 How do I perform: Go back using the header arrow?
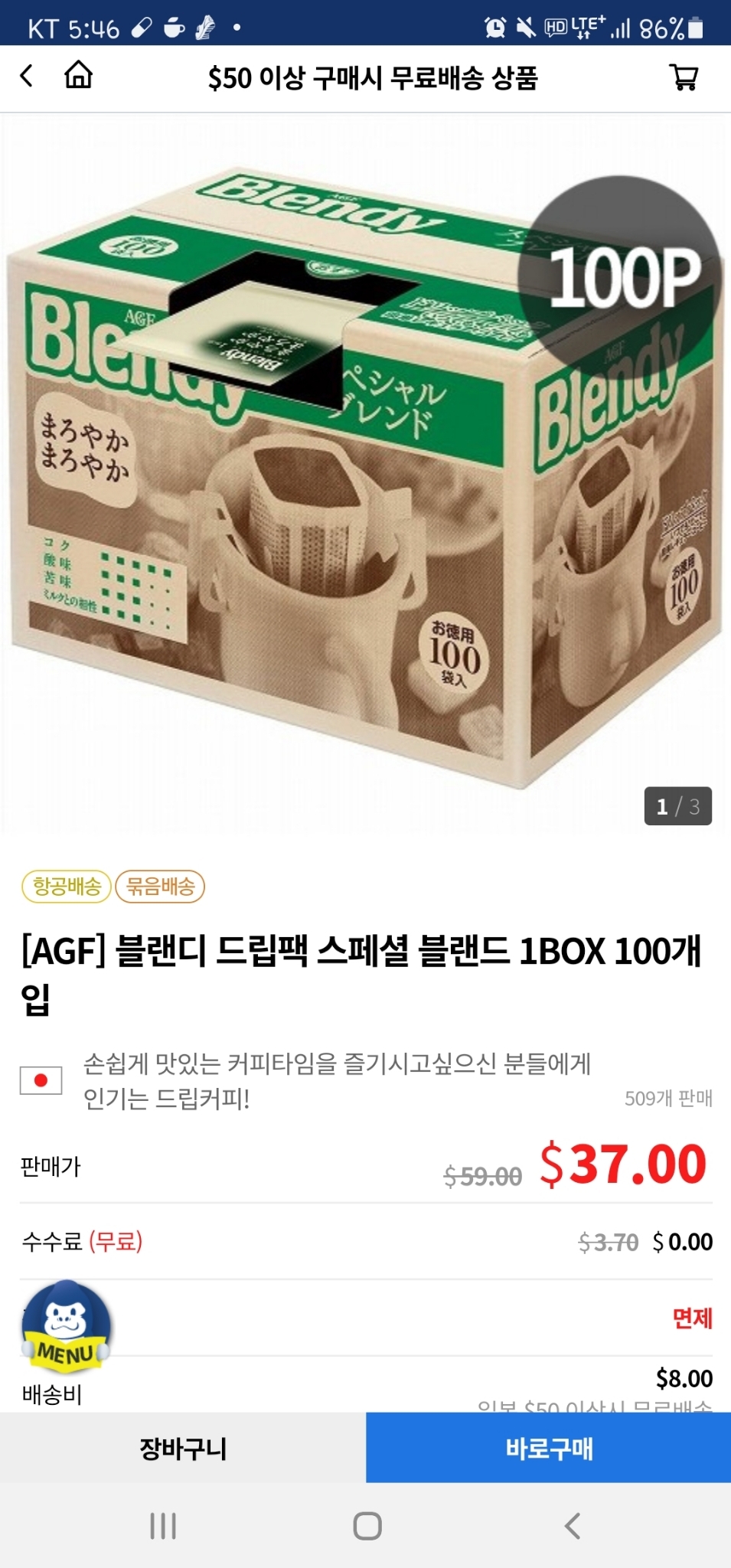pyautogui.click(x=27, y=76)
